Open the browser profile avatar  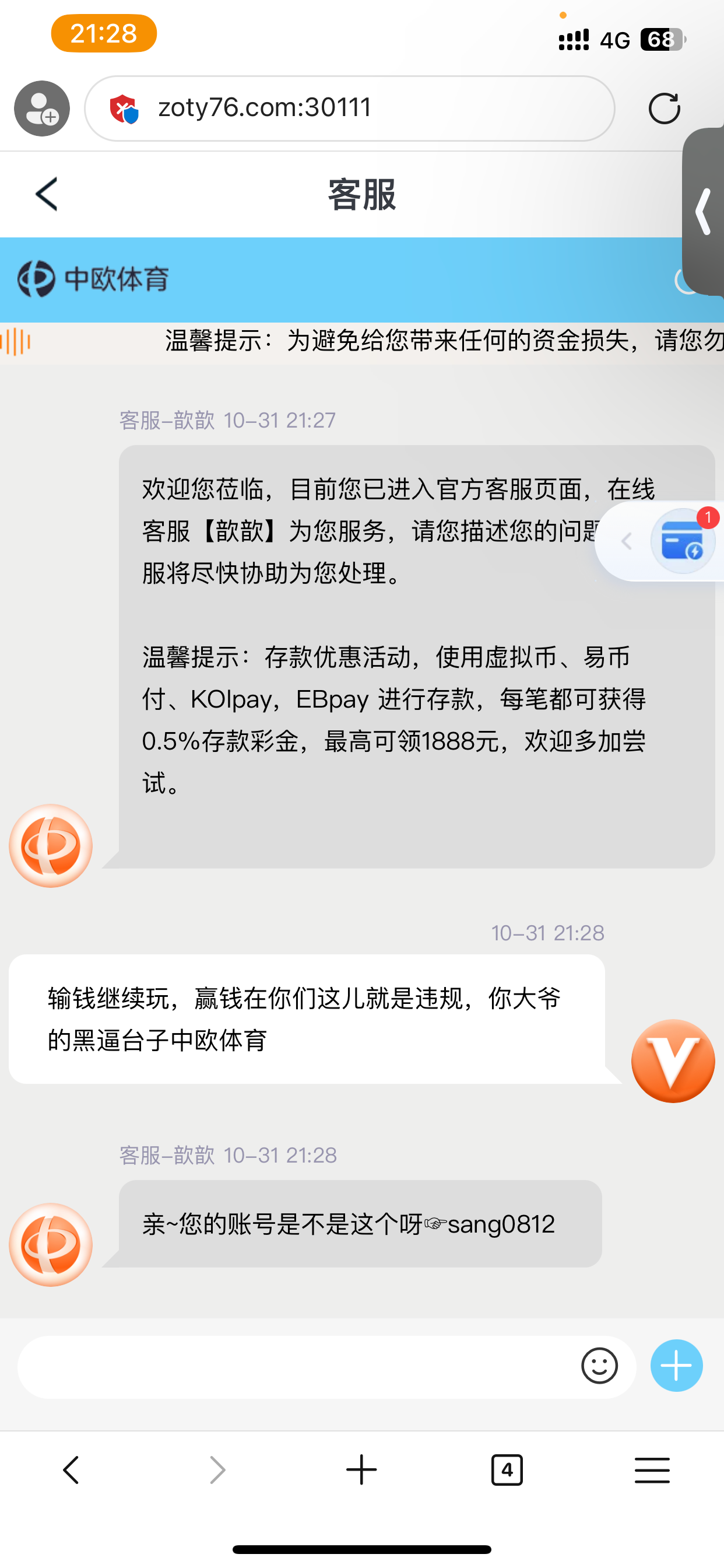tap(42, 108)
